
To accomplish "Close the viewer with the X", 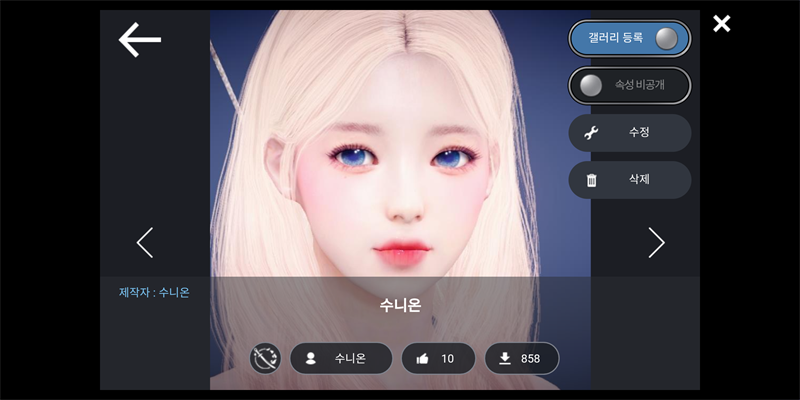I will click(x=721, y=24).
